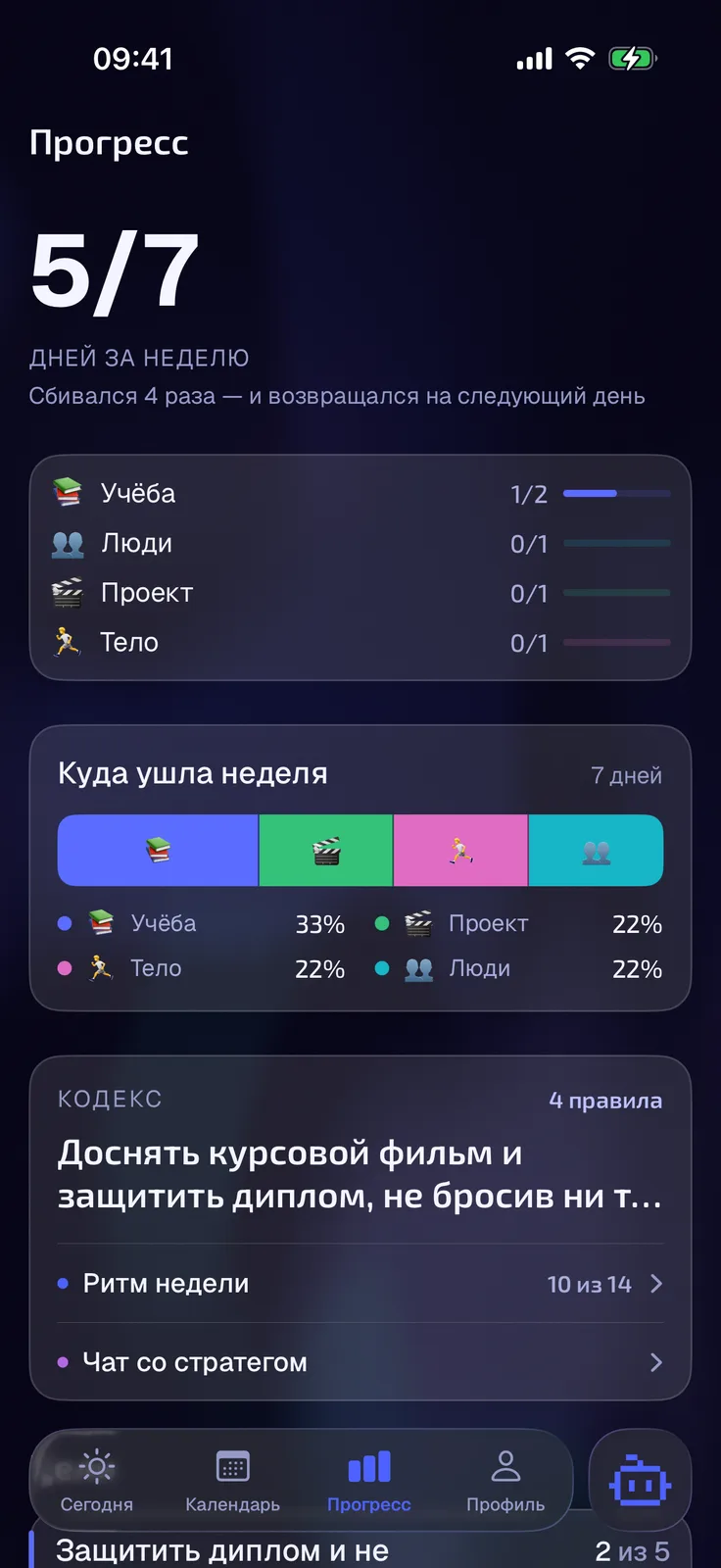Select the Прогресс tab

pos(369,1481)
